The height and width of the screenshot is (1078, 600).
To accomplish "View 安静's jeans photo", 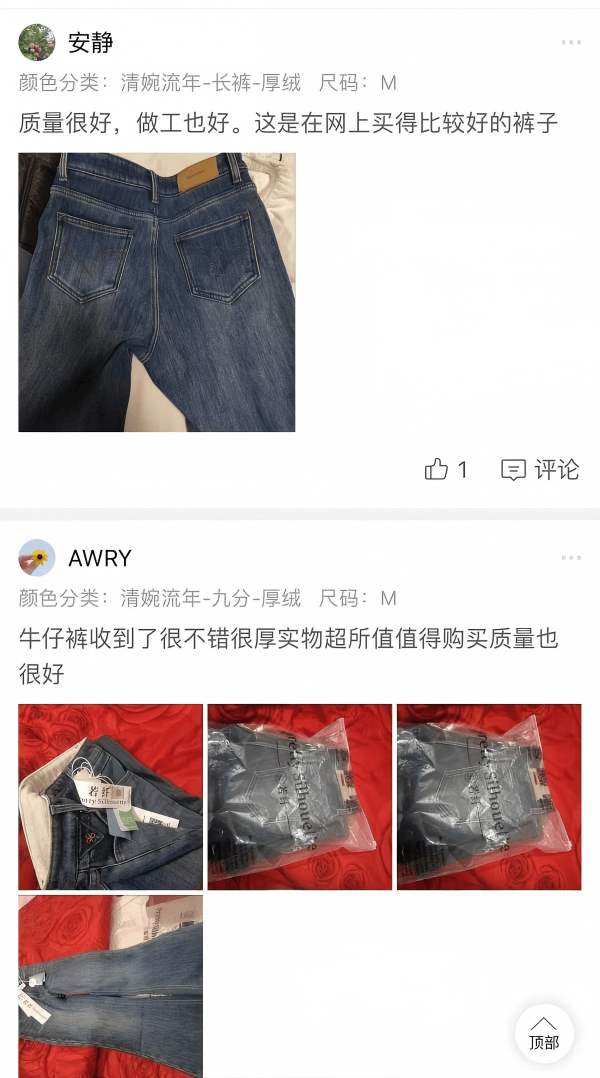I will click(x=157, y=292).
